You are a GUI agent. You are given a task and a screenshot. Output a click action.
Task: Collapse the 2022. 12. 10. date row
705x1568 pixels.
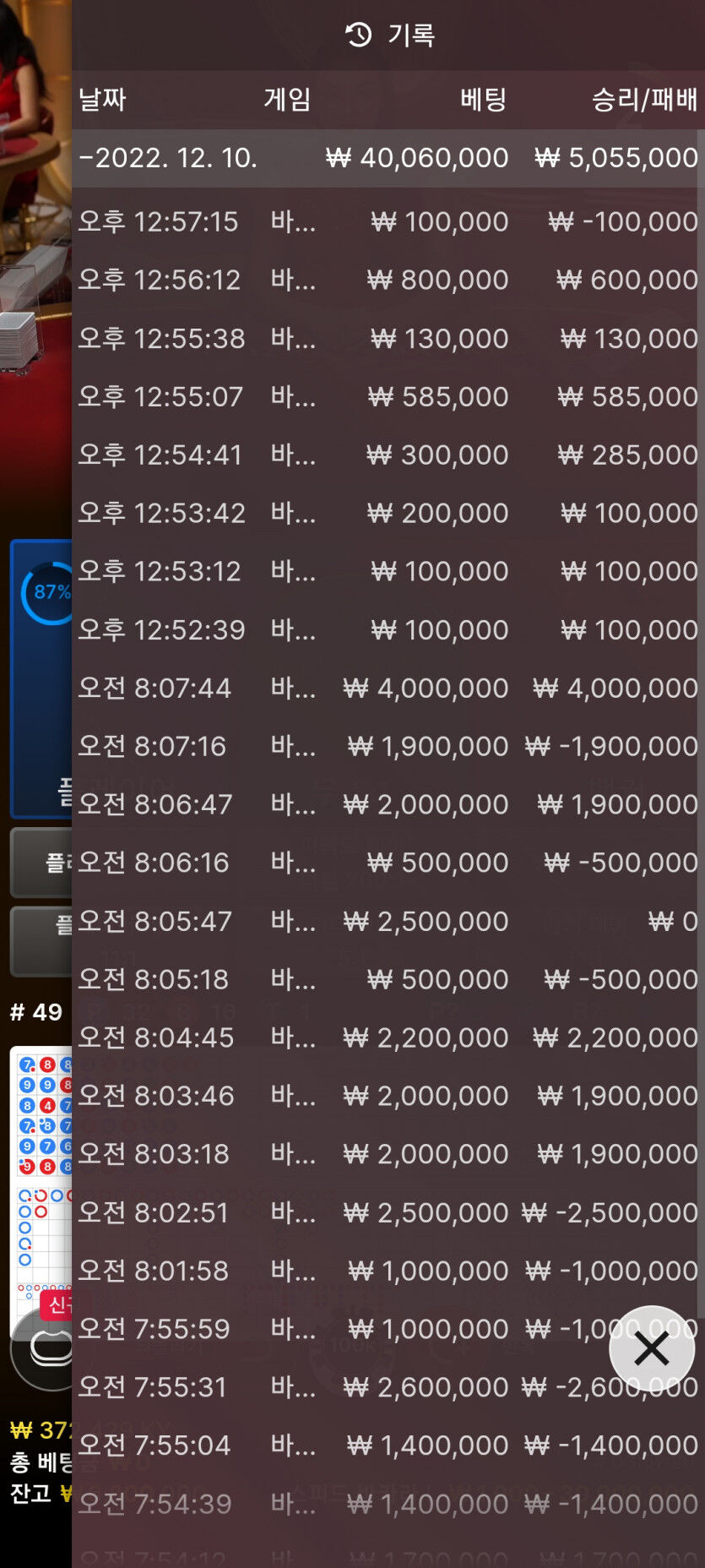coord(388,158)
